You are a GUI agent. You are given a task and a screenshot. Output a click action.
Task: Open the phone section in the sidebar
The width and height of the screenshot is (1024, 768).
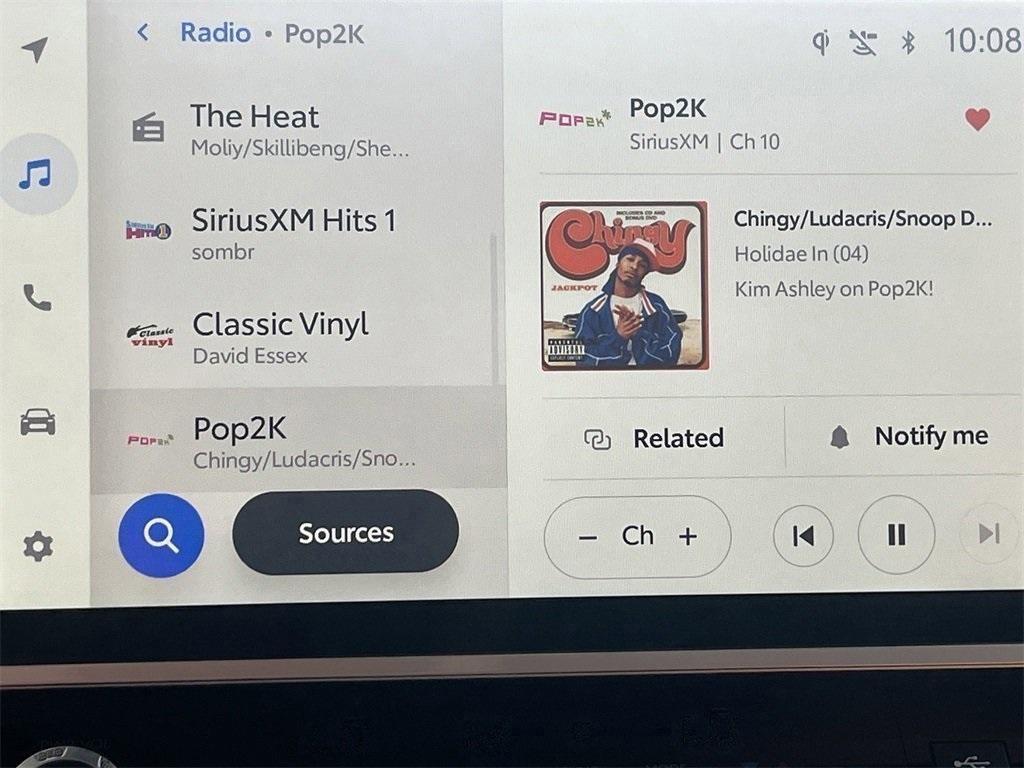[37, 297]
